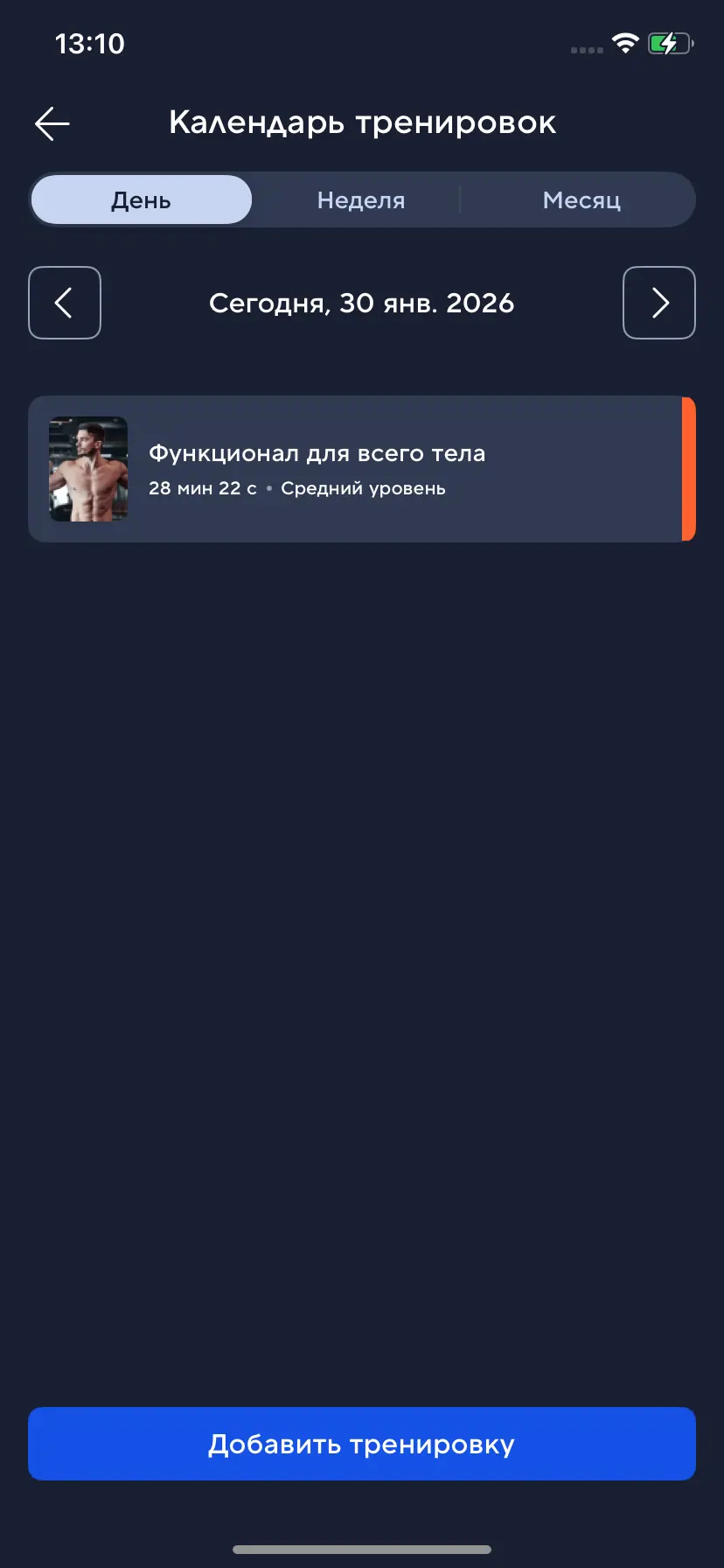The width and height of the screenshot is (724, 1568).
Task: Go to the previous day
Action: 65,303
